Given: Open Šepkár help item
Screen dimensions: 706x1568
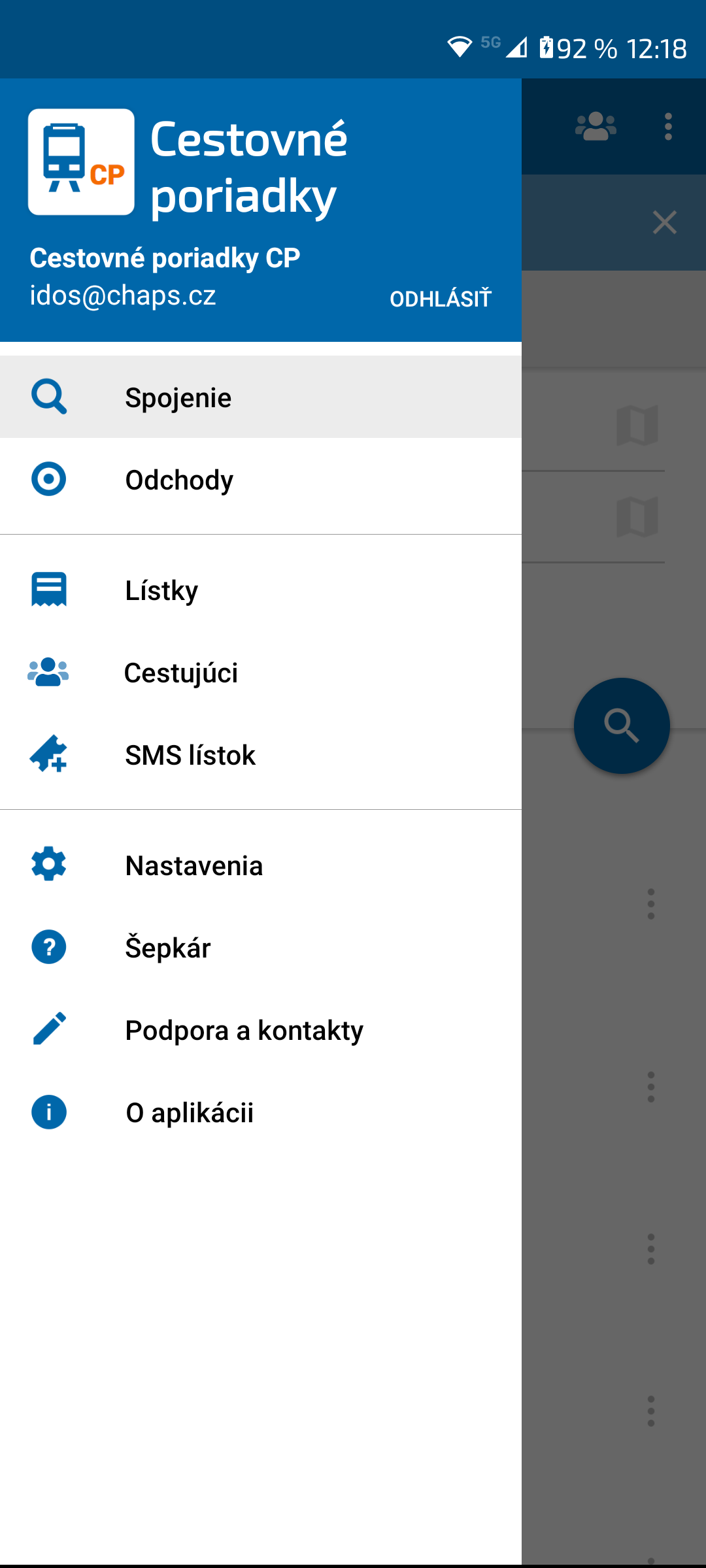Looking at the screenshot, I should (261, 947).
